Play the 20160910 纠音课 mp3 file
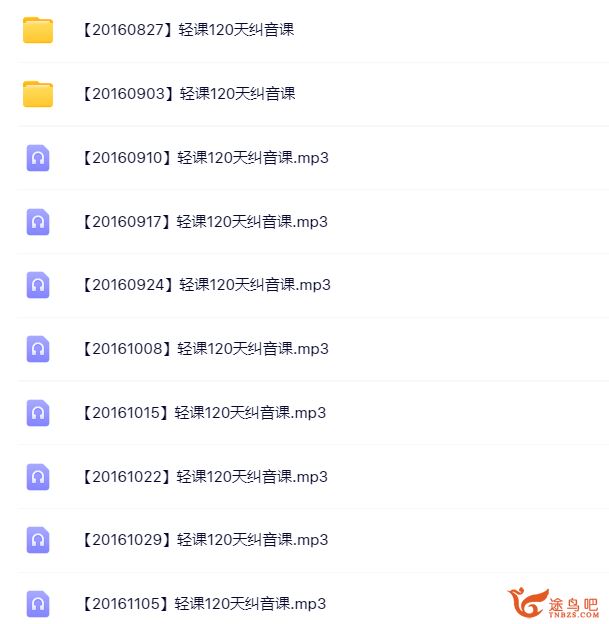The image size is (609, 624). coord(203,158)
